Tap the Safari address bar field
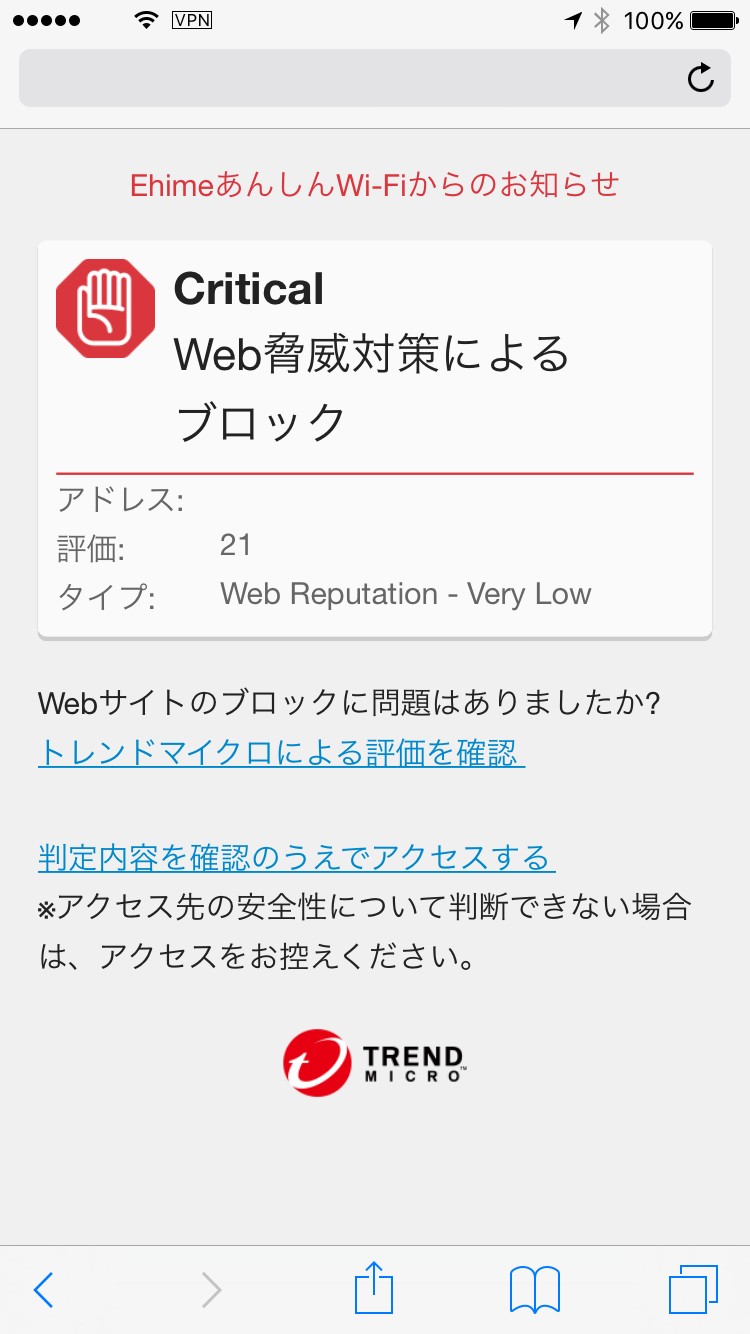The height and width of the screenshot is (1334, 750). (x=350, y=78)
